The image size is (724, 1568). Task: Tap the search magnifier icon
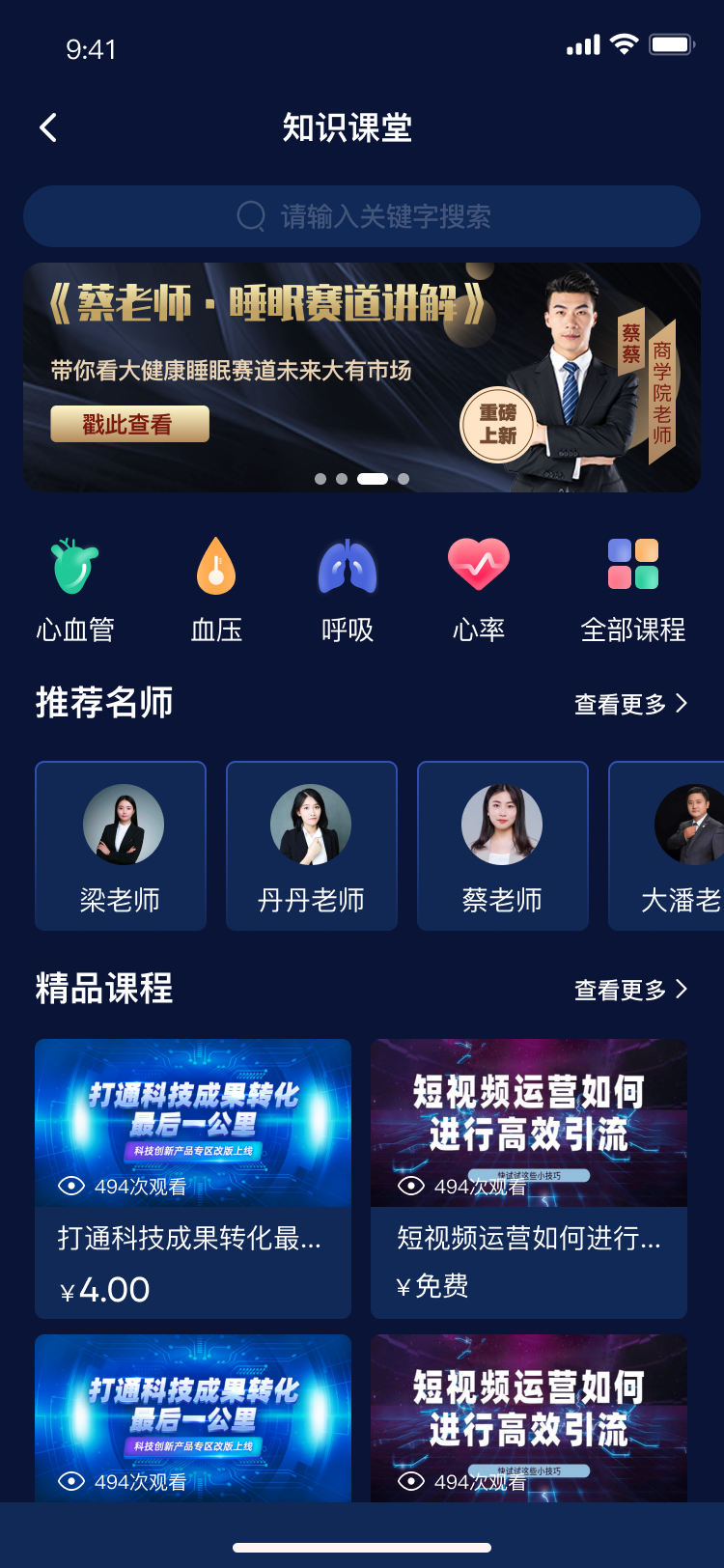(x=251, y=216)
